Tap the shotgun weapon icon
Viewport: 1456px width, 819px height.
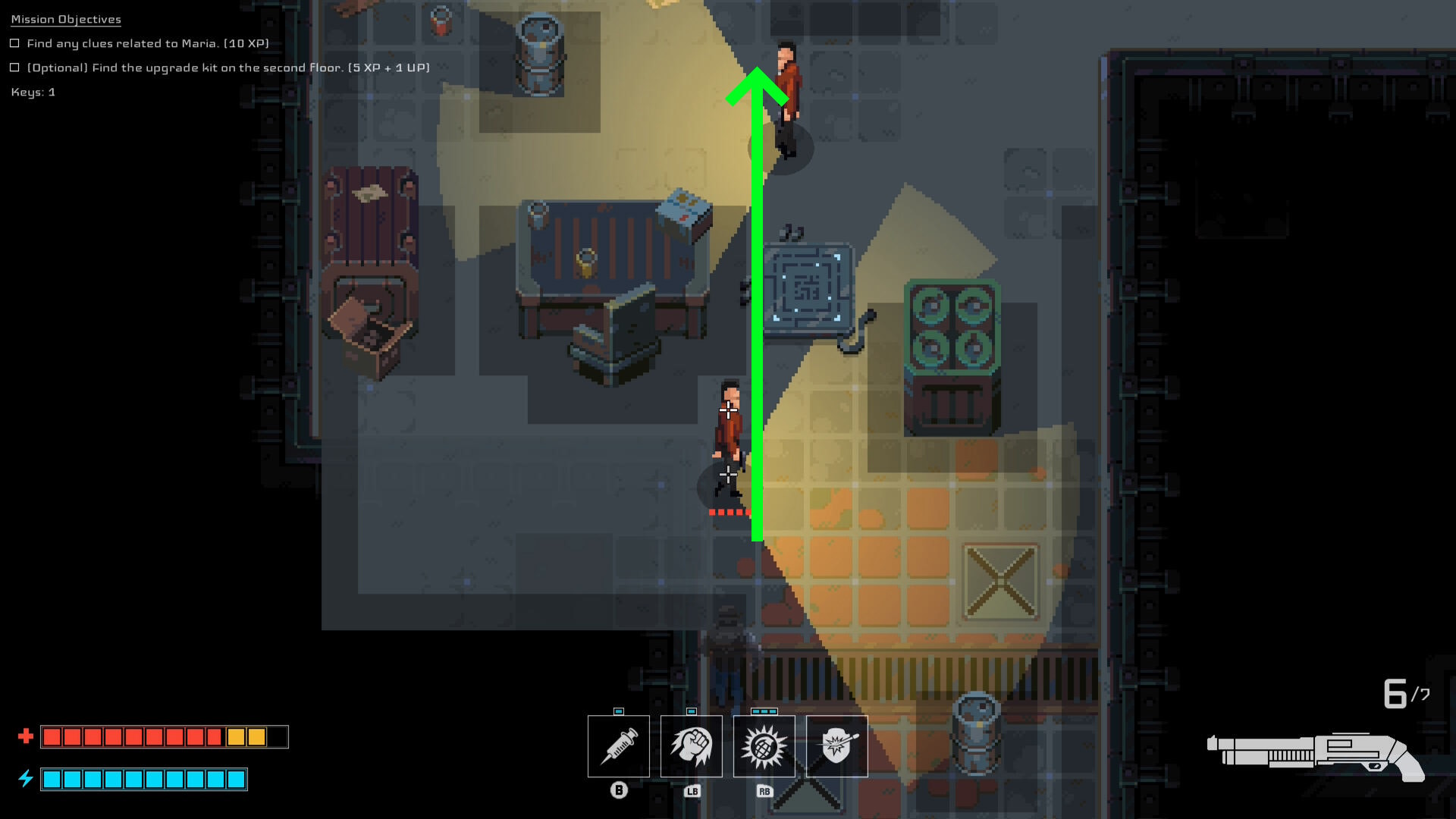(x=1316, y=755)
